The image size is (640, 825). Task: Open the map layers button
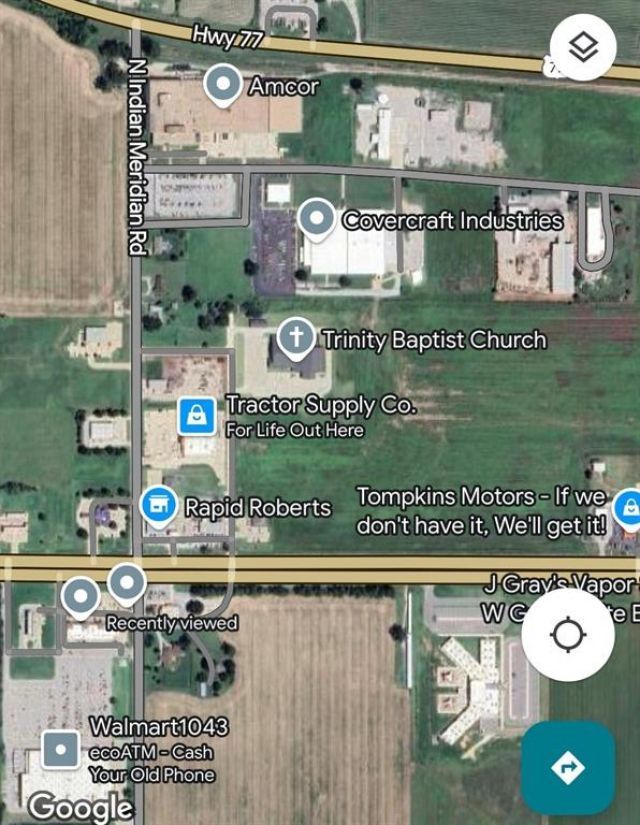[583, 48]
